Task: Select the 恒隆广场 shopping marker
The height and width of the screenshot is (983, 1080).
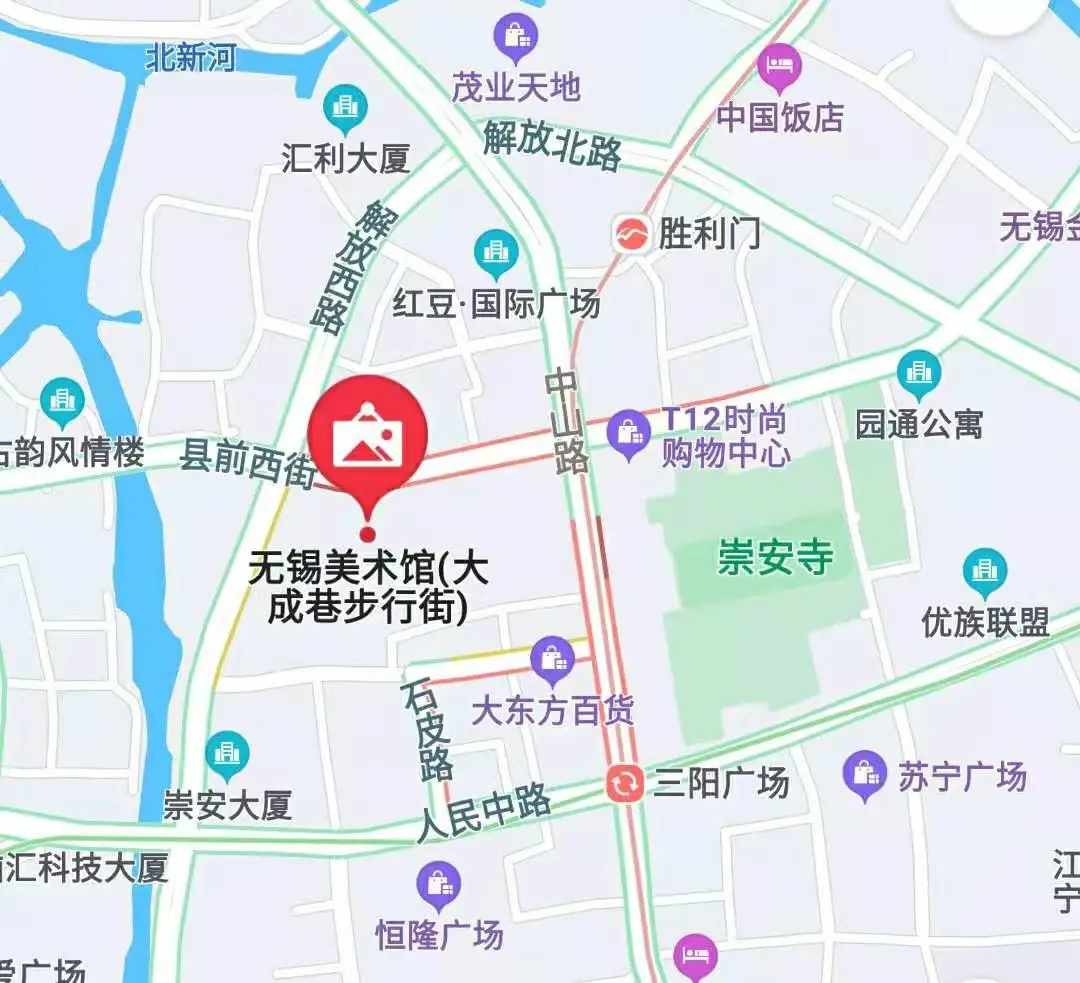Action: (438, 884)
